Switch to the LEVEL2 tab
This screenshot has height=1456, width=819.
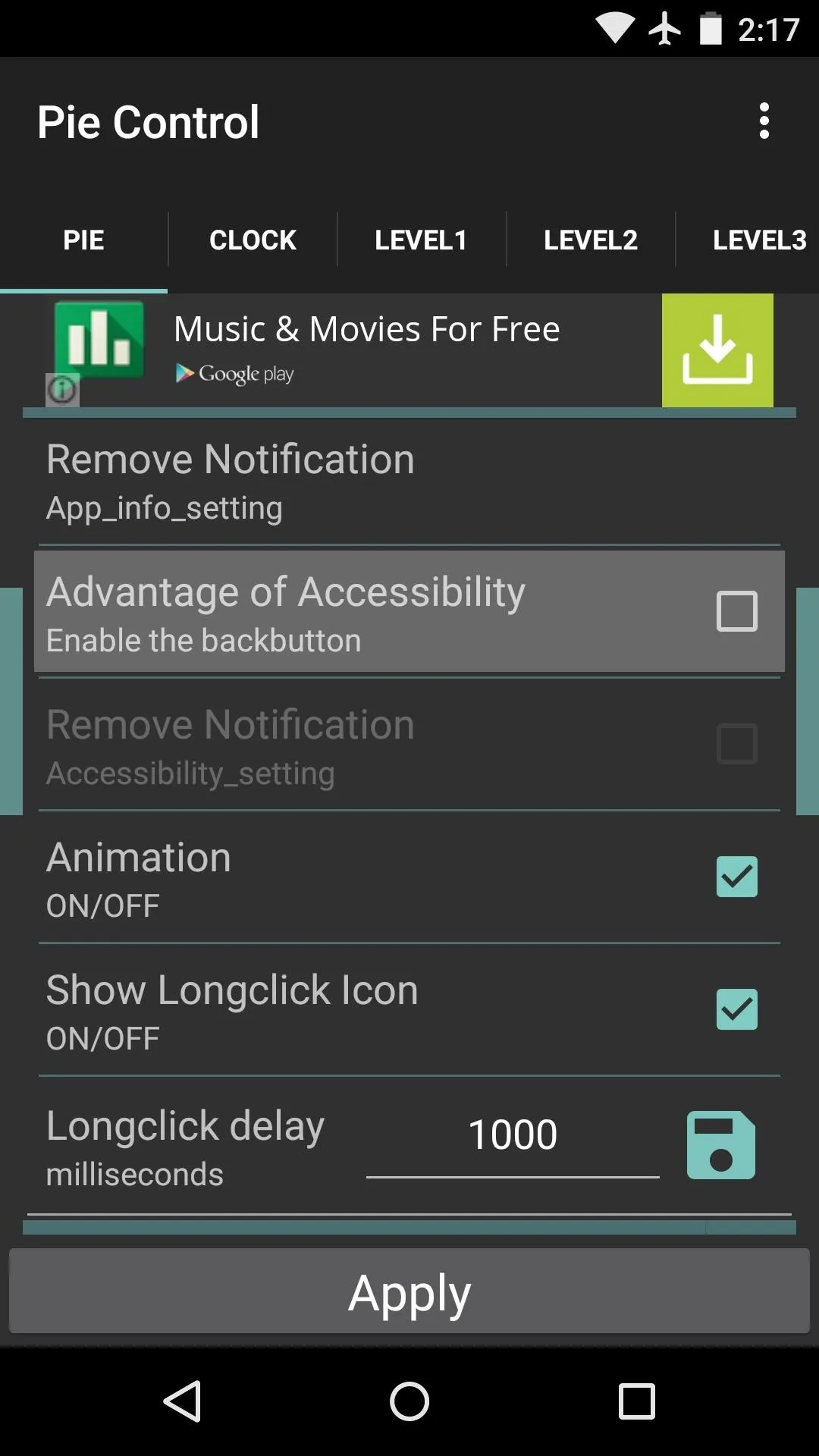590,240
